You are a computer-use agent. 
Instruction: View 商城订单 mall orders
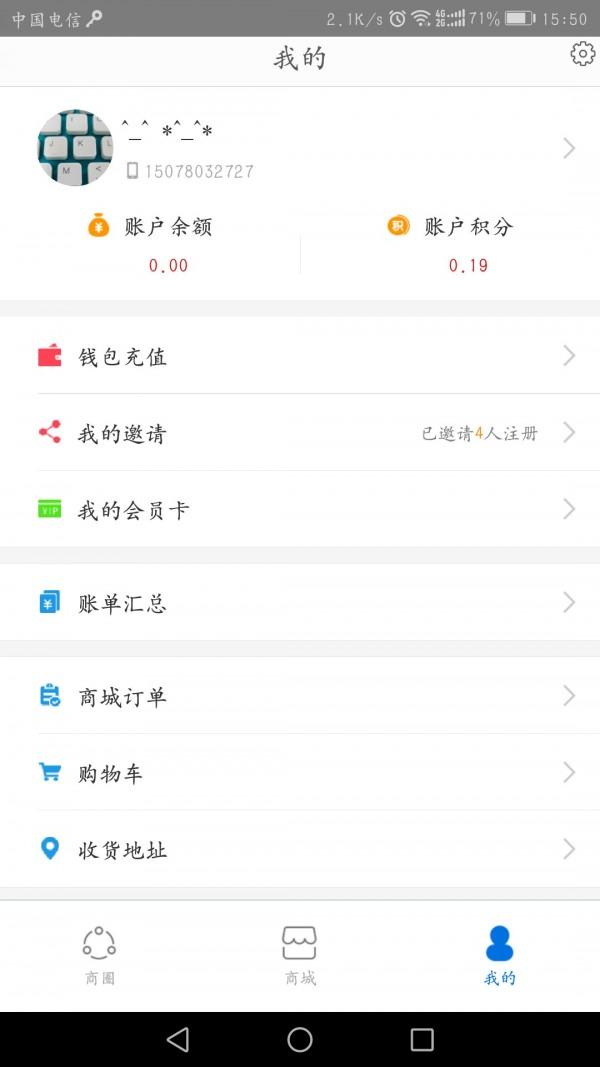point(300,696)
